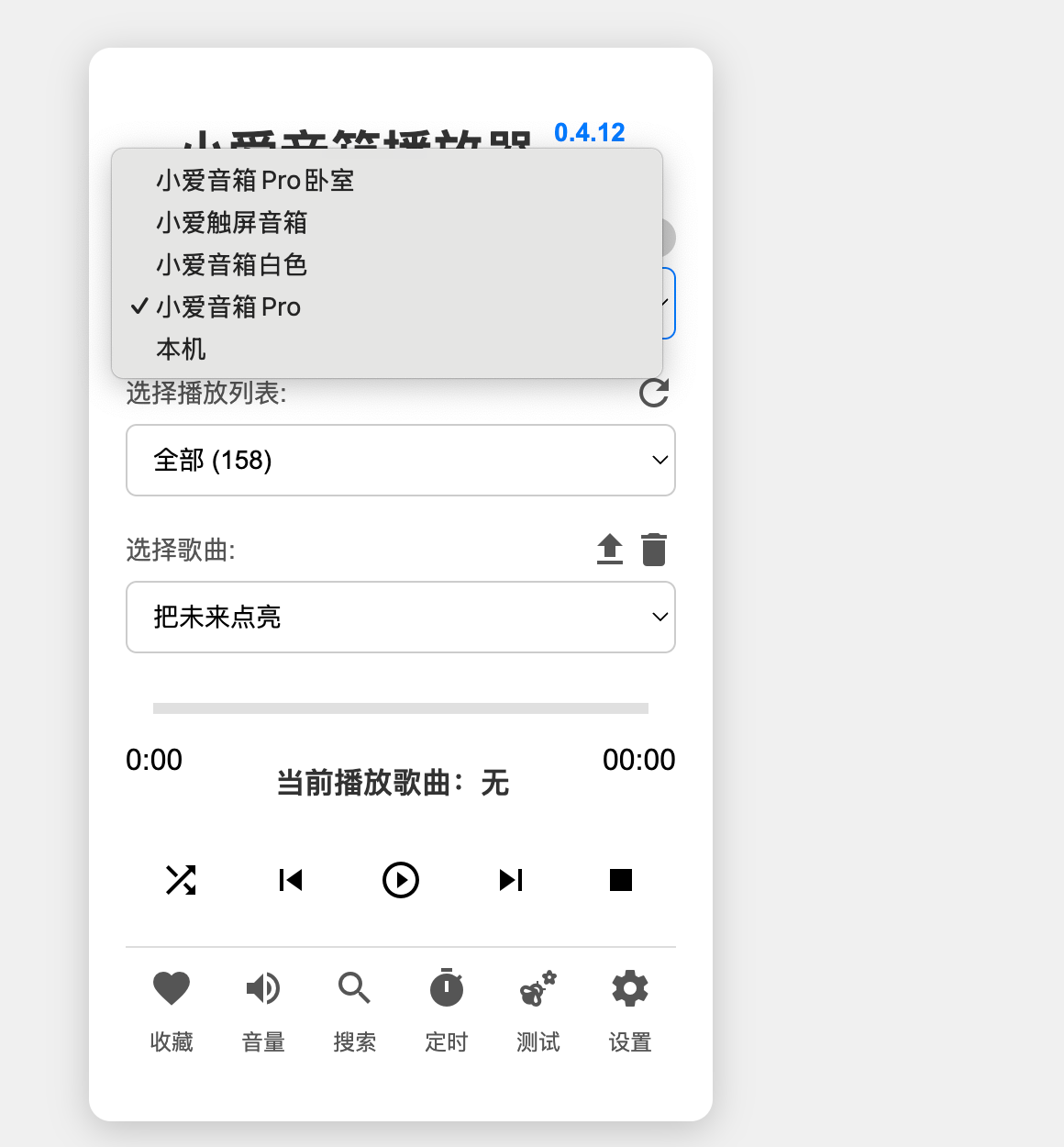Stop the playback
The width and height of the screenshot is (1064, 1147).
point(621,880)
